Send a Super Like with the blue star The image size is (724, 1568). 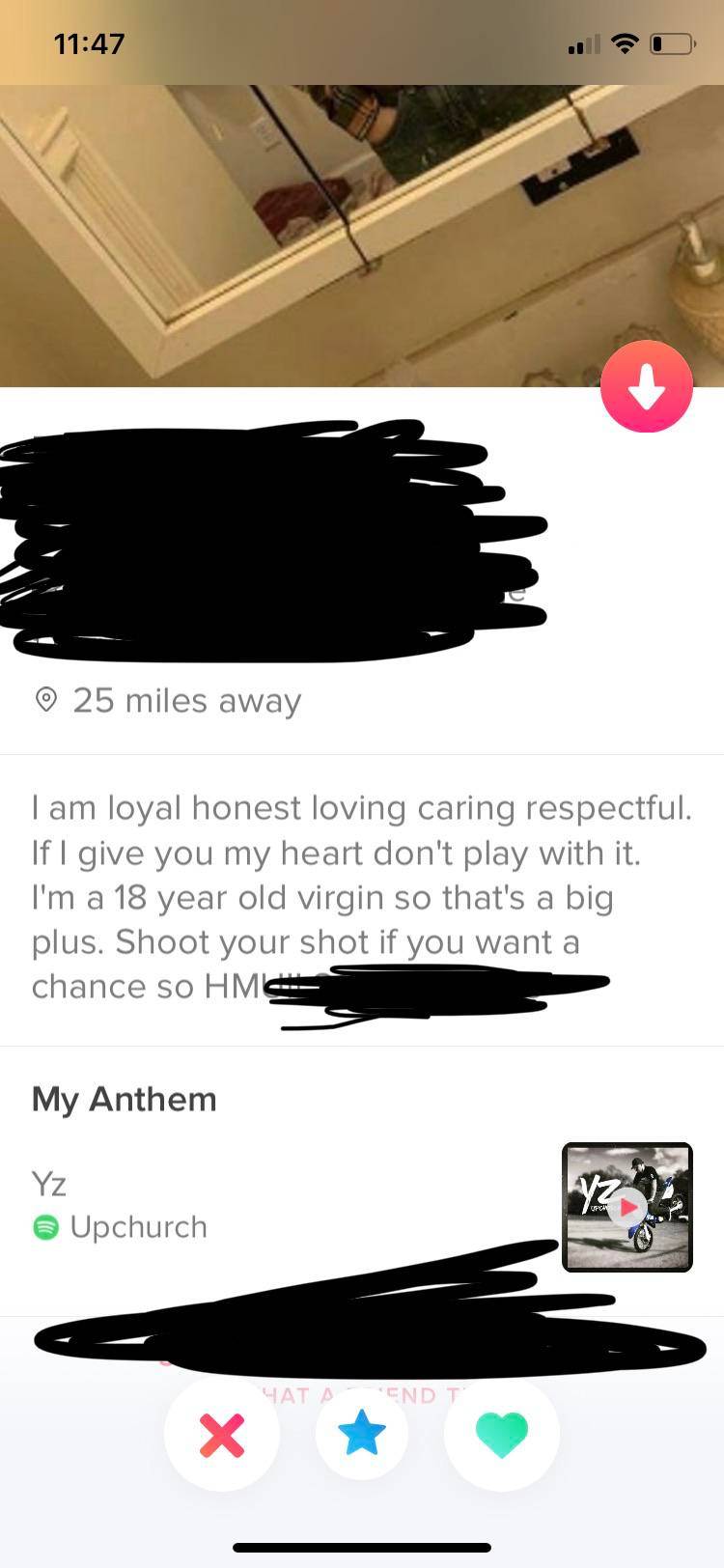pyautogui.click(x=362, y=1434)
